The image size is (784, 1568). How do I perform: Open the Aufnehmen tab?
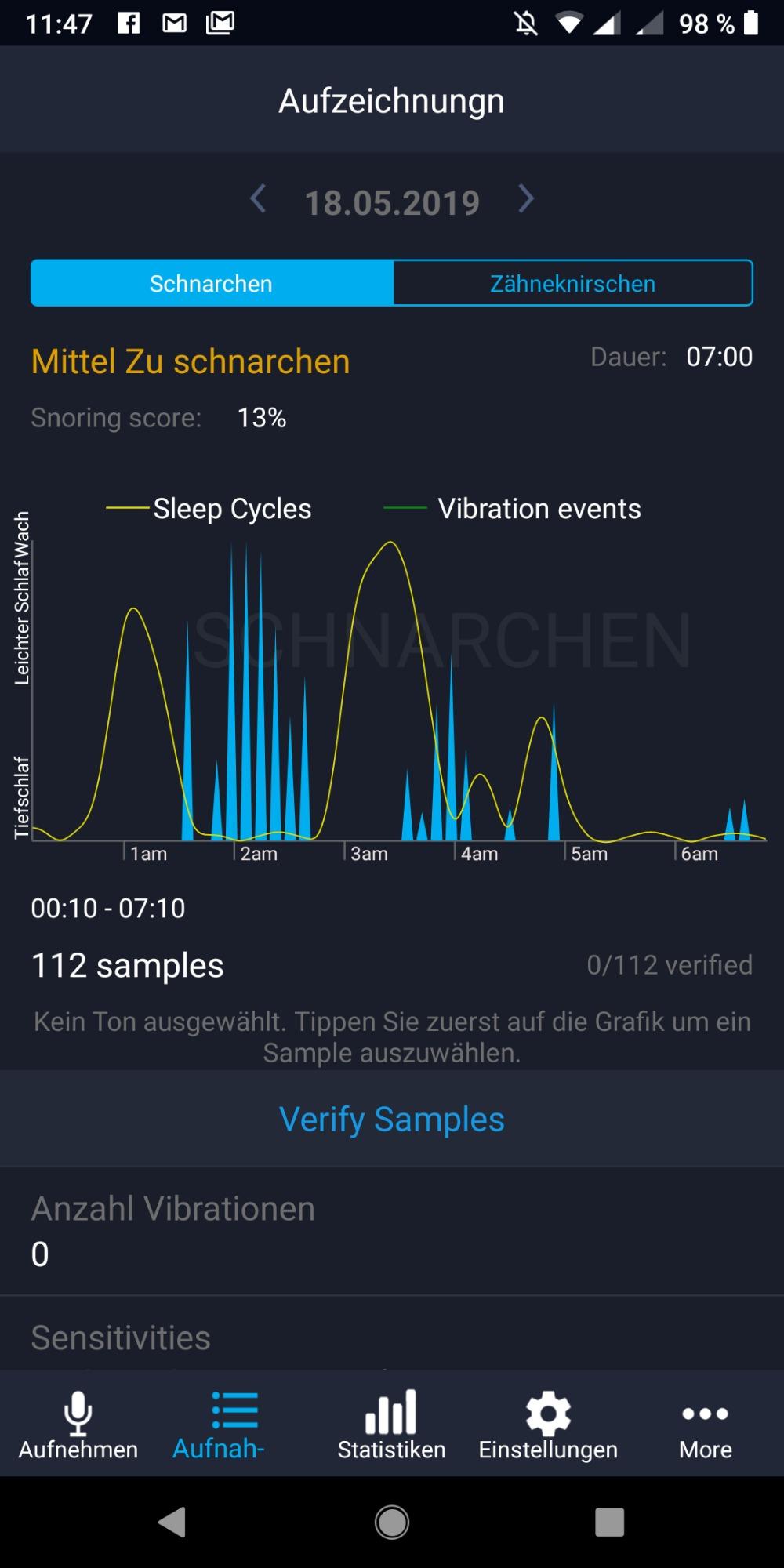pyautogui.click(x=78, y=1425)
